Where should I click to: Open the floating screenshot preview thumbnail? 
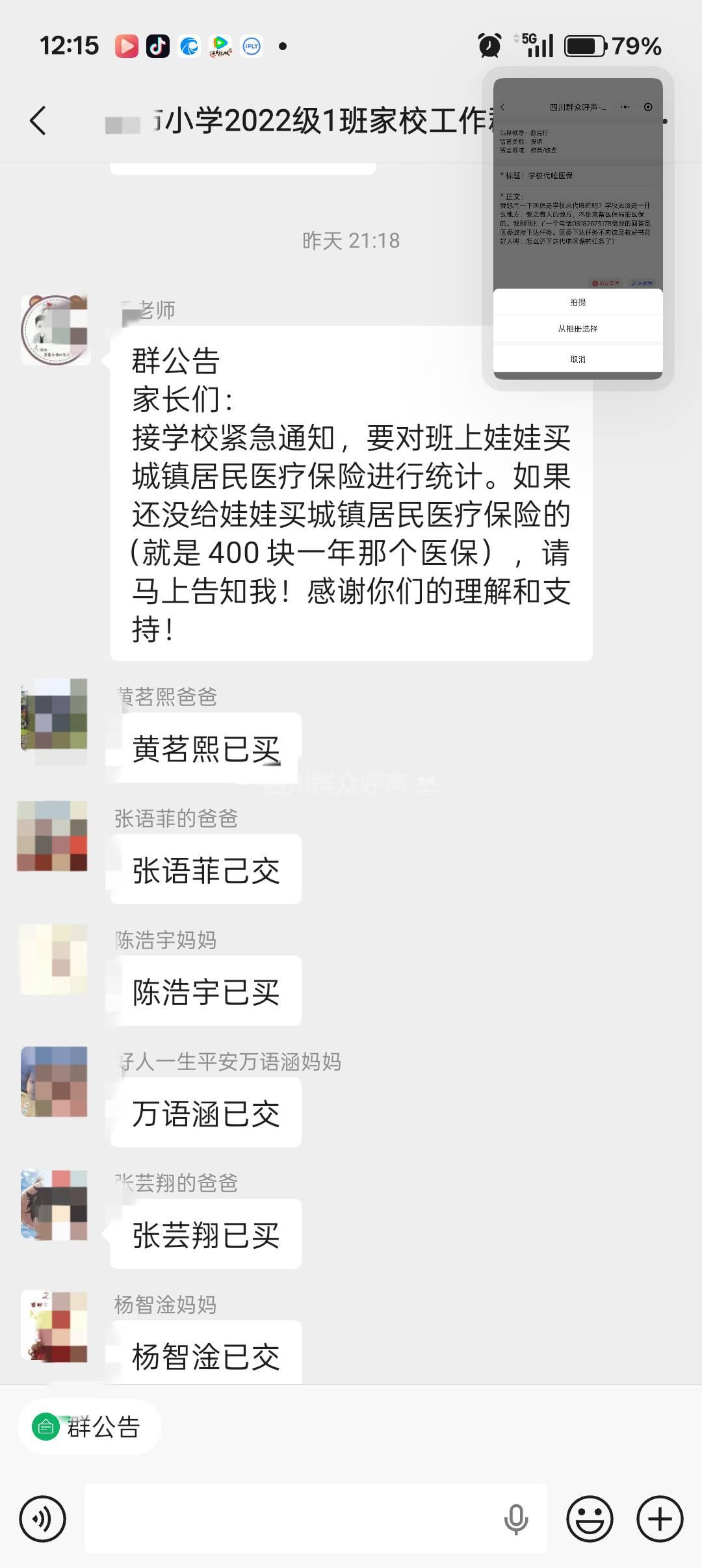(577, 228)
